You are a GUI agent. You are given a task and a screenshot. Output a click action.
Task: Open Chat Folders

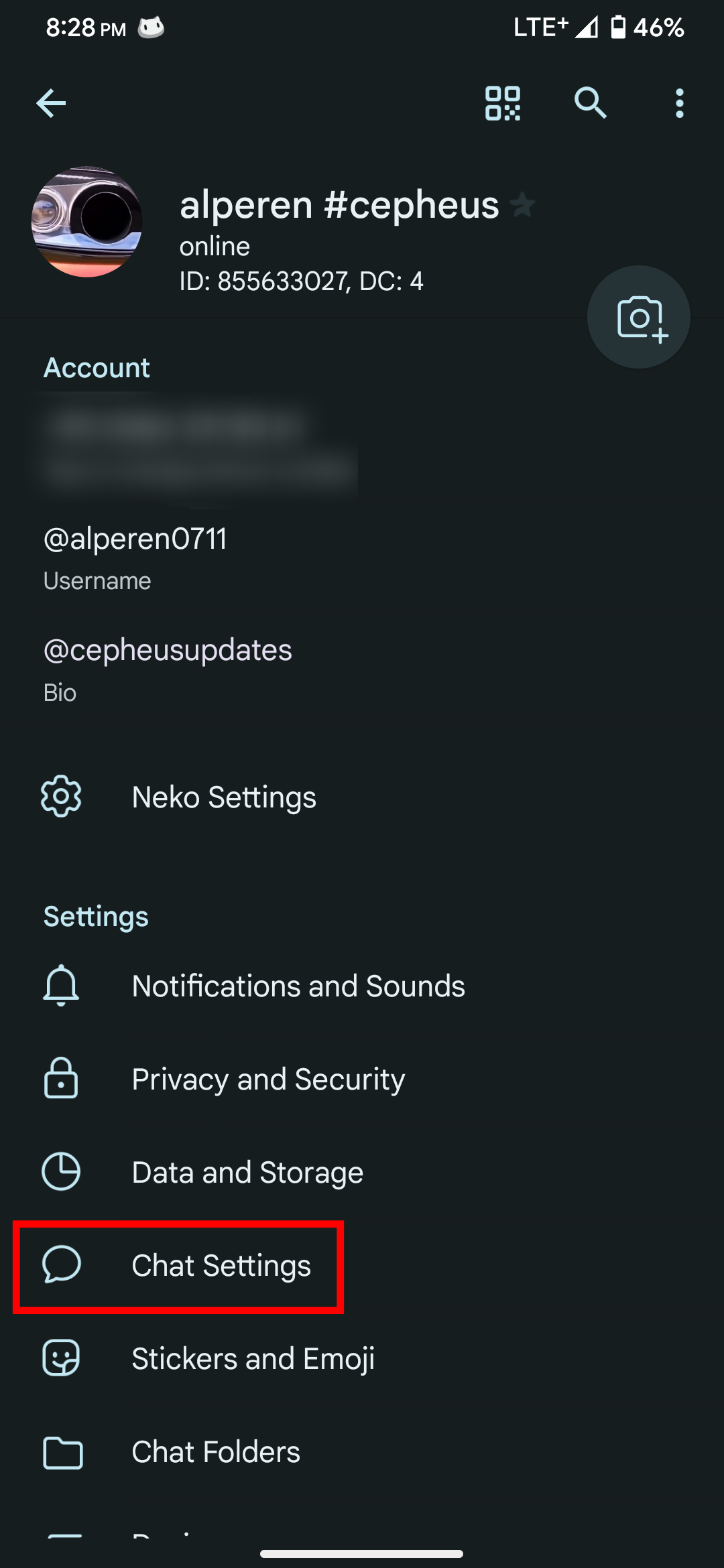[x=216, y=1452]
